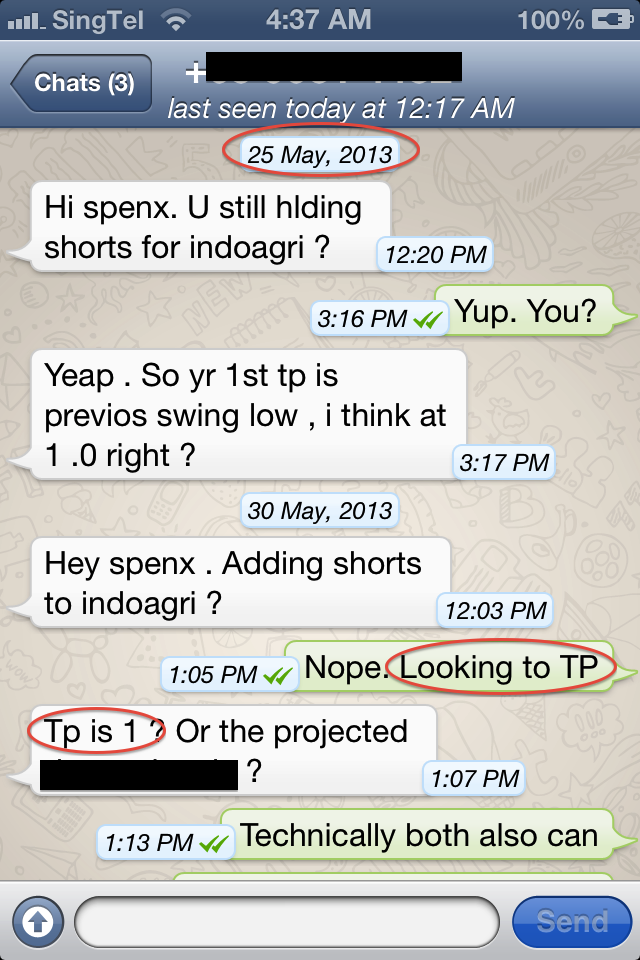Image resolution: width=640 pixels, height=960 pixels.
Task: Tap the Send button
Action: point(571,921)
